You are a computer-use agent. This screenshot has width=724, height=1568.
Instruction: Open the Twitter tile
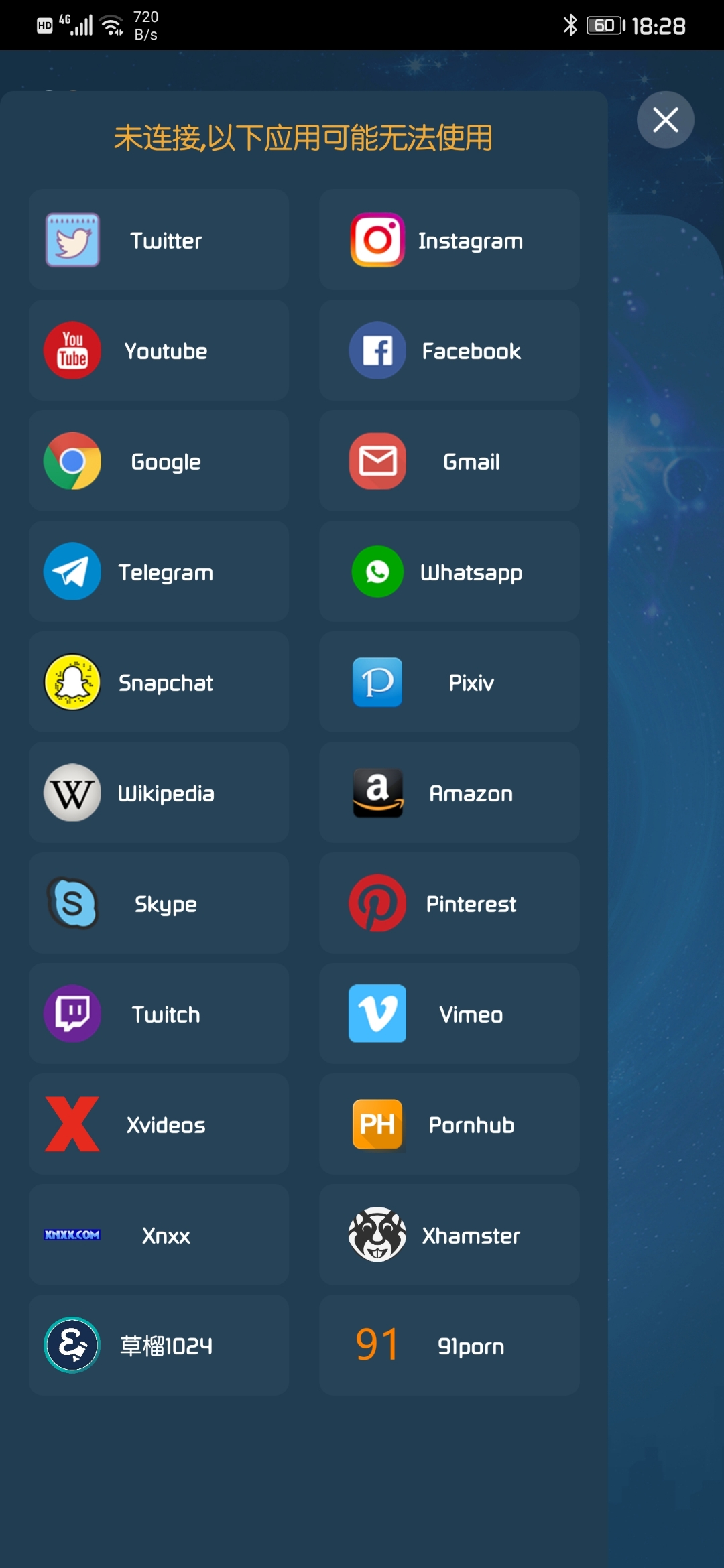point(159,240)
